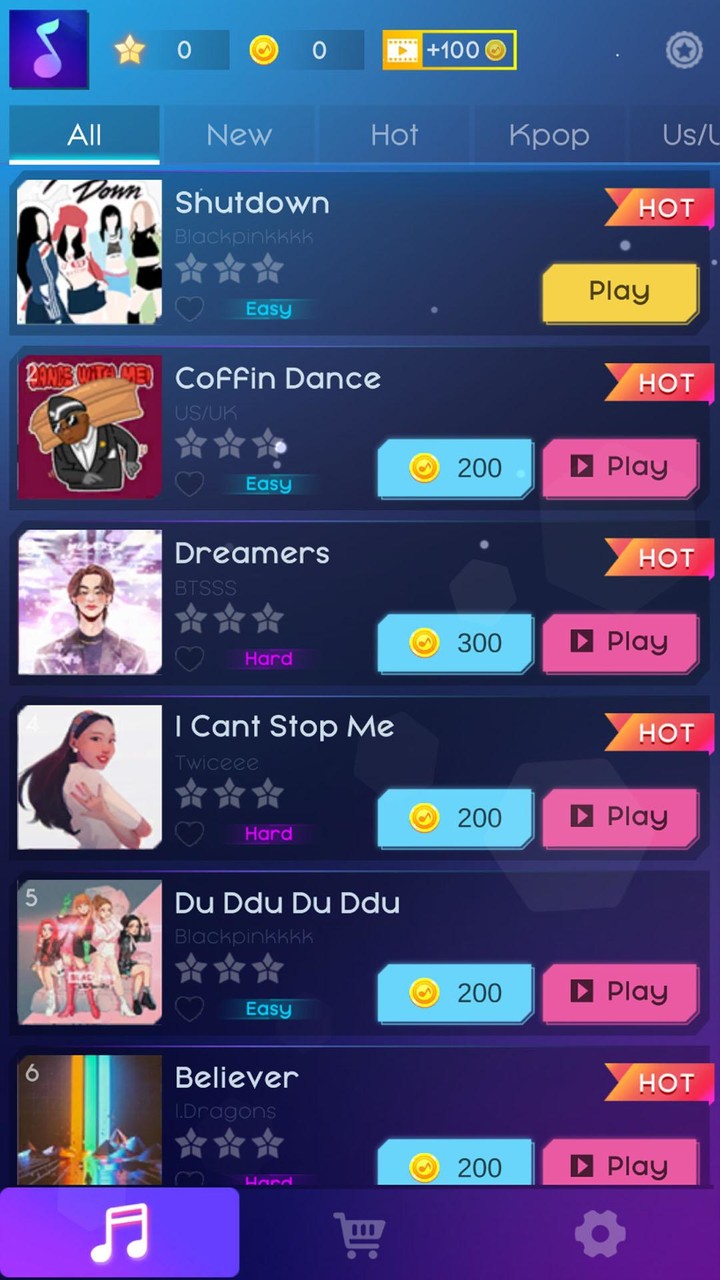720x1280 pixels.
Task: Open settings from the top-right gear
Action: pos(684,50)
